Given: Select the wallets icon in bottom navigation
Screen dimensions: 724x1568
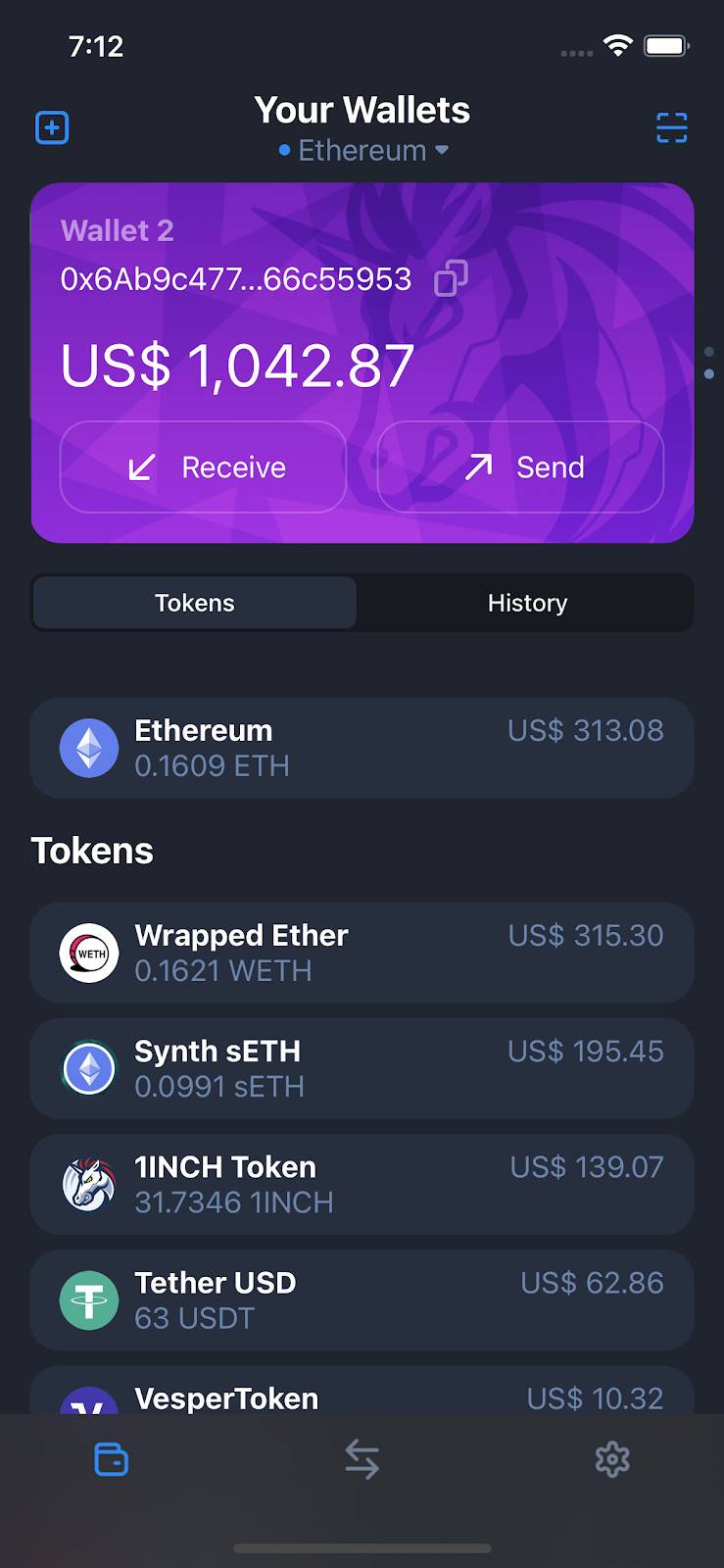Looking at the screenshot, I should pos(110,1459).
